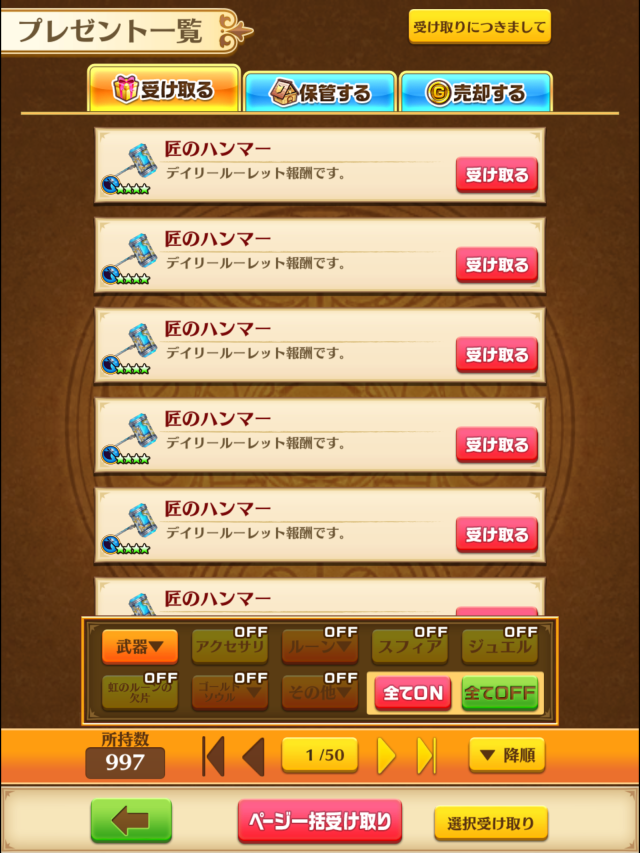Tap ページ一括受け取り to claim the page
The width and height of the screenshot is (640, 853).
(x=320, y=821)
